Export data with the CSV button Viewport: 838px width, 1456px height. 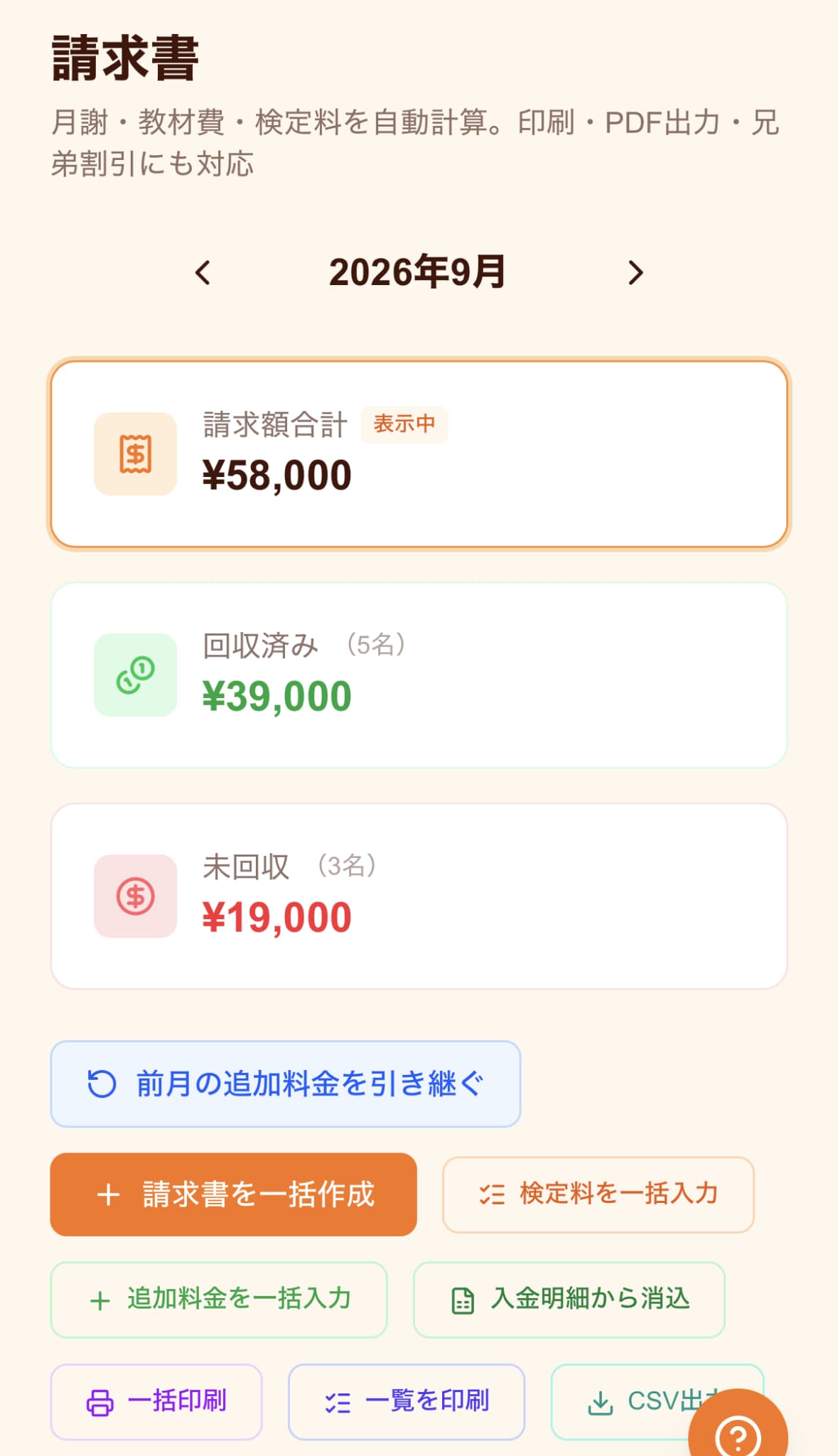click(625, 1402)
